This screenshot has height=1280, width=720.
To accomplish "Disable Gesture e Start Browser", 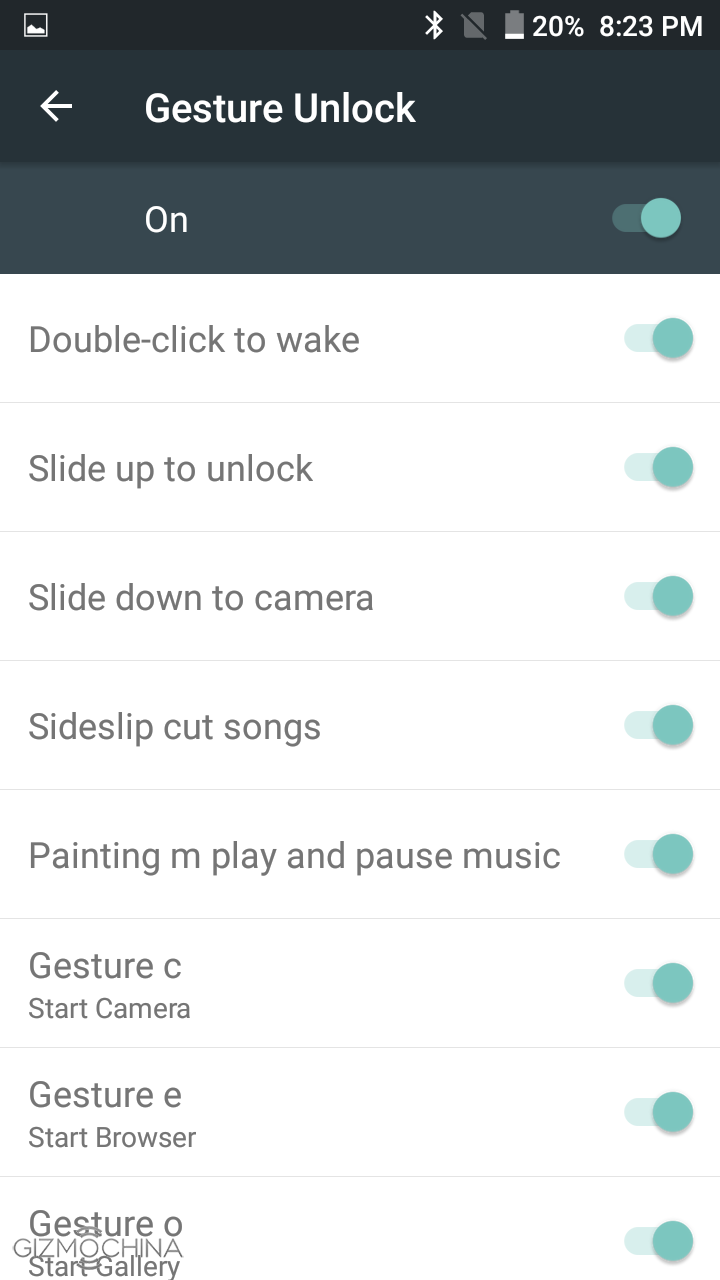I will (659, 1113).
